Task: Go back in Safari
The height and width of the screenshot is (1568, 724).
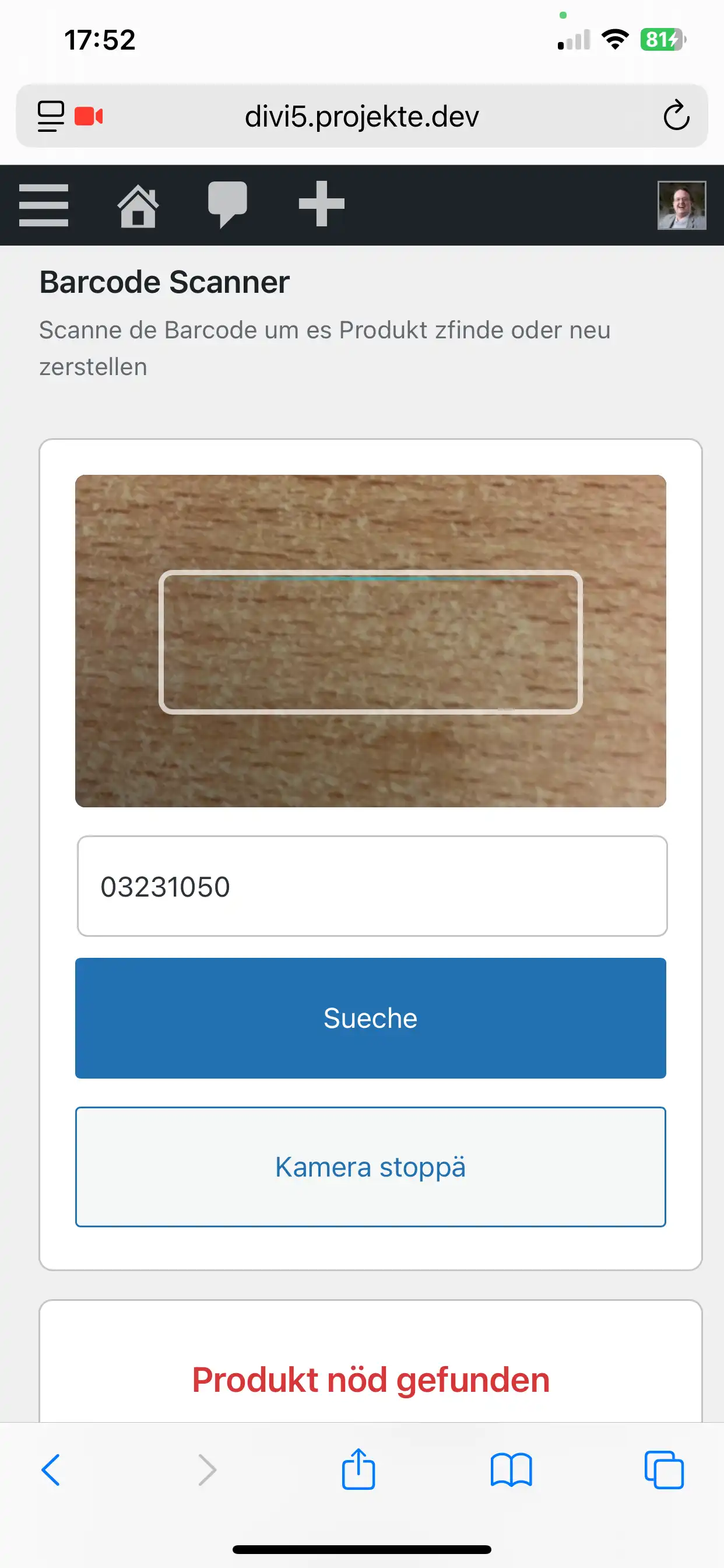Action: 51,1470
